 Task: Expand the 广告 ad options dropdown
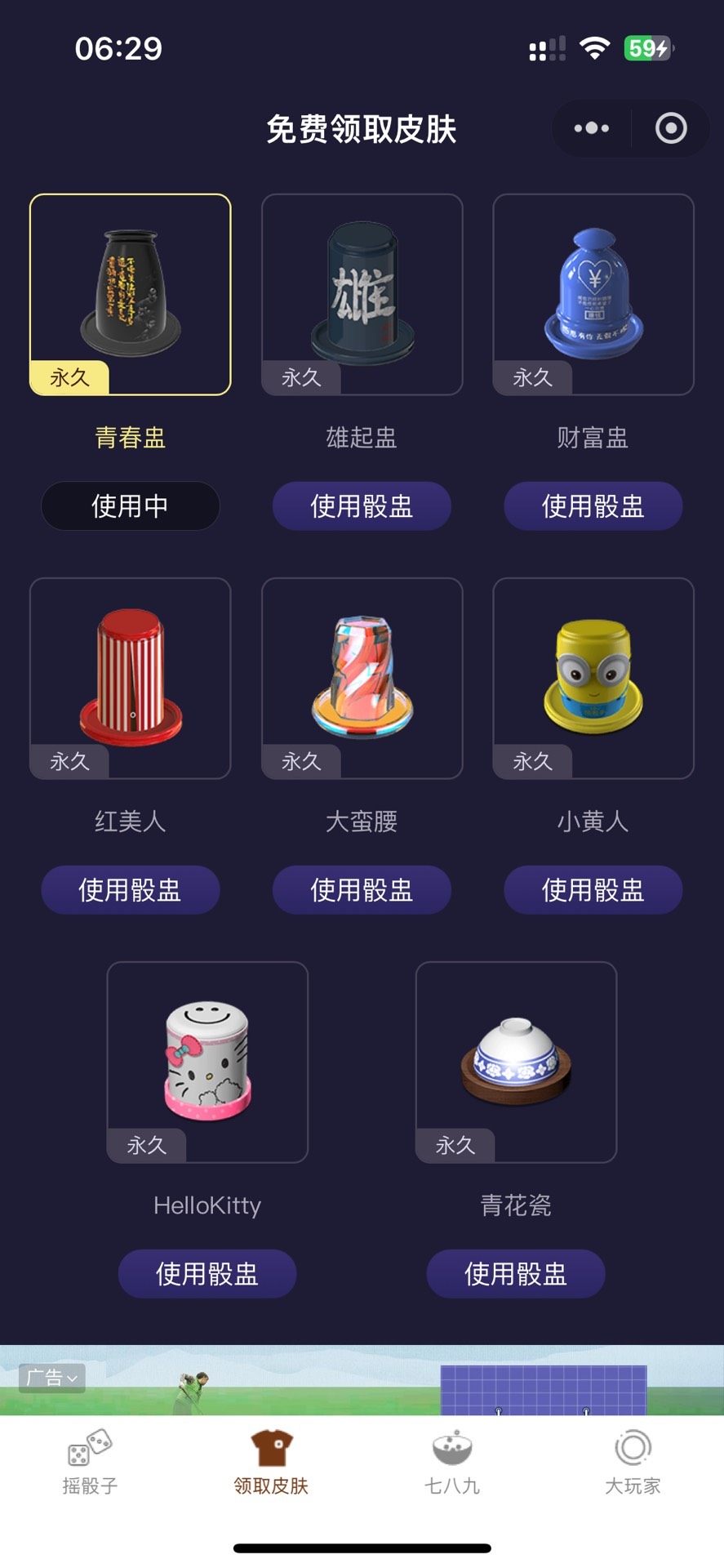click(x=52, y=1378)
